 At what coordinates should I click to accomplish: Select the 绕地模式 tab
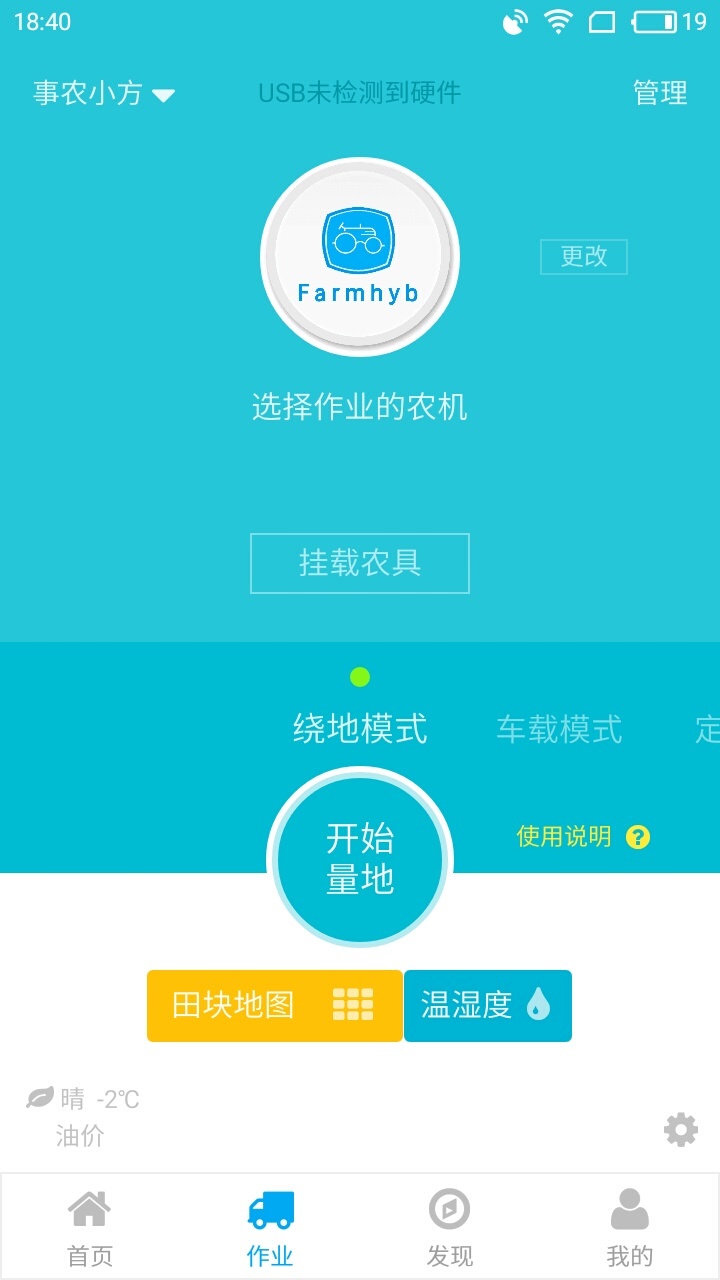(x=359, y=731)
